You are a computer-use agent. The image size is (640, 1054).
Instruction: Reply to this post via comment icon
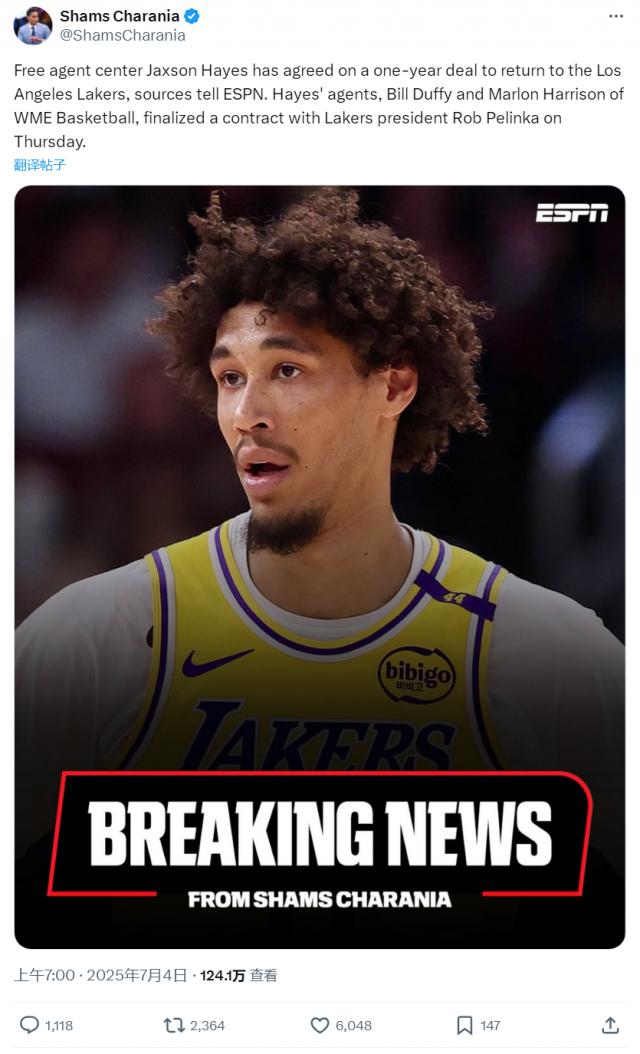point(30,1025)
